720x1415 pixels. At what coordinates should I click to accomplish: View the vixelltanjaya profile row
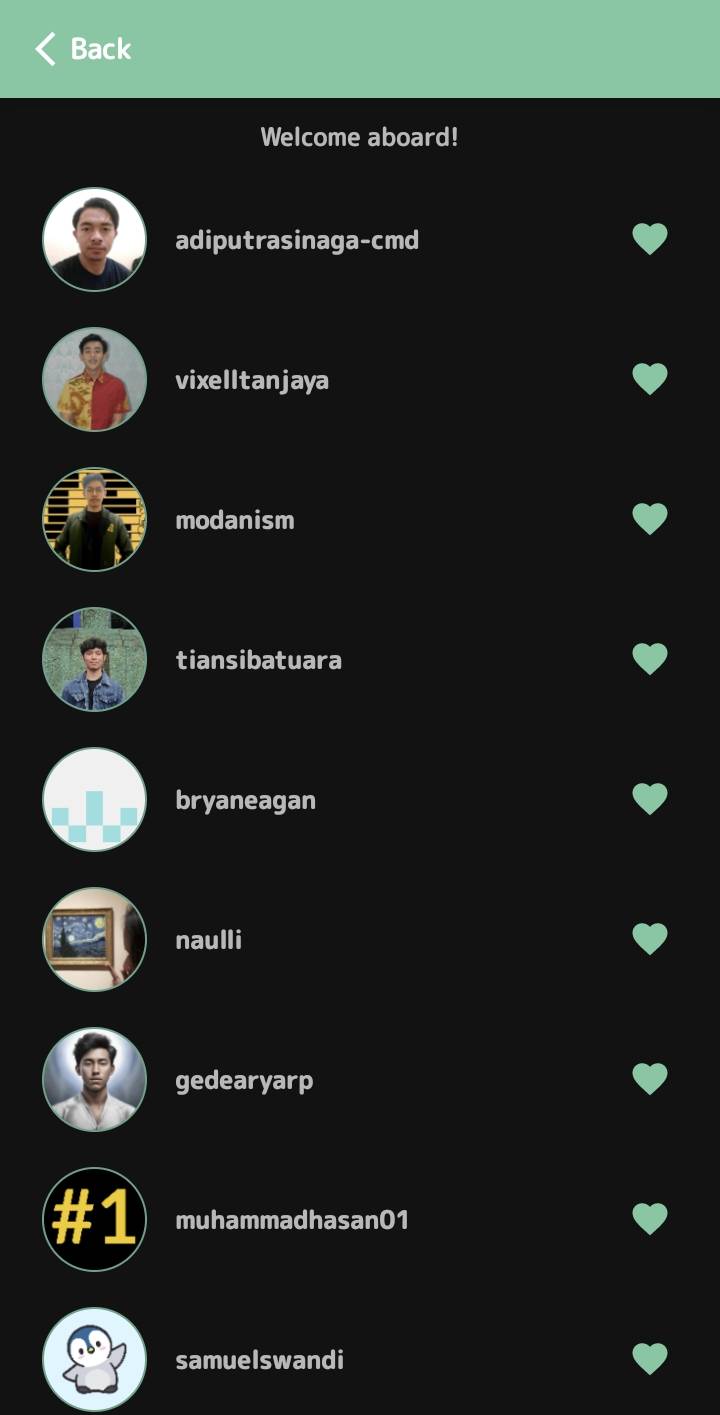point(251,380)
